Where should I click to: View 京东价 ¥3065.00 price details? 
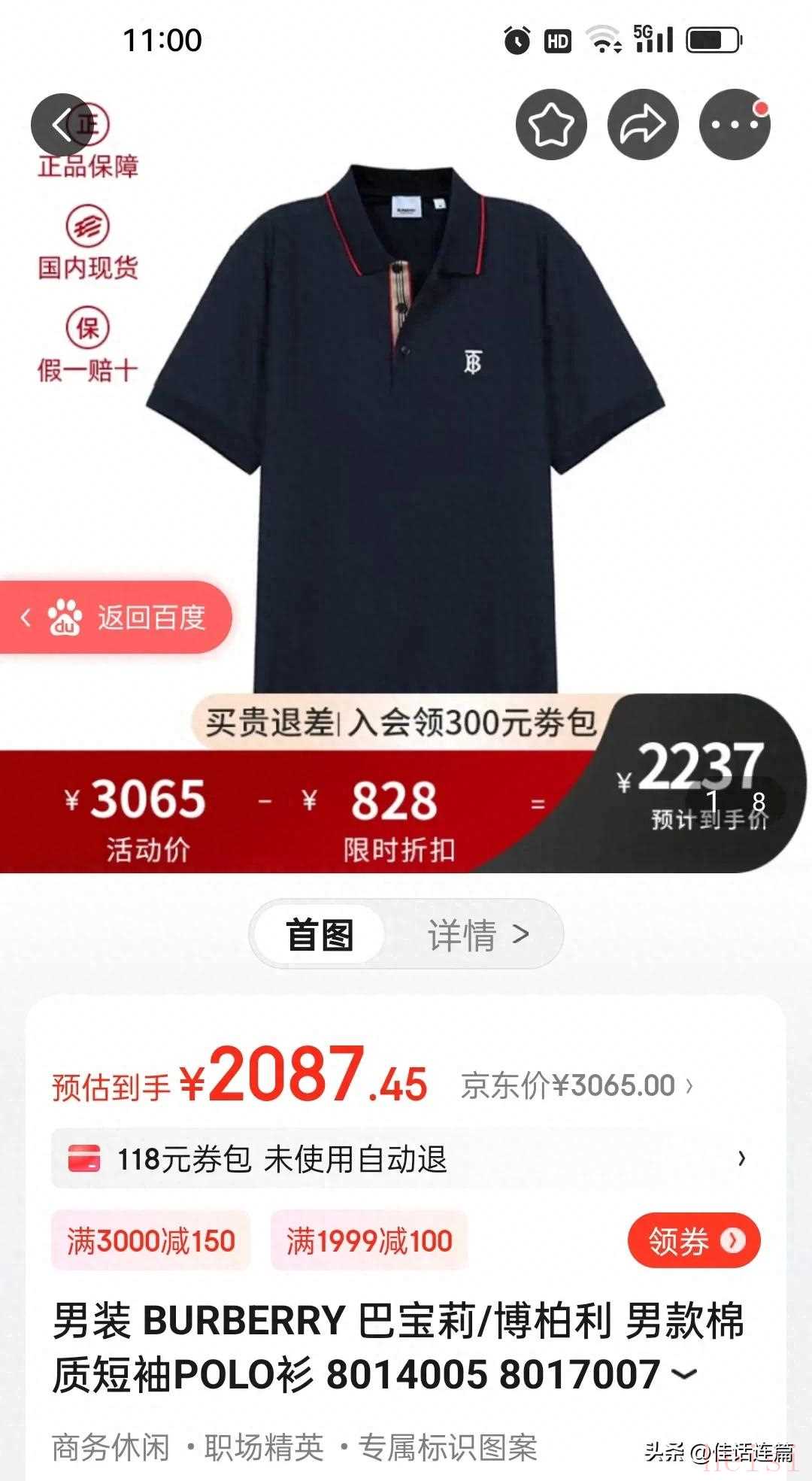point(577,1085)
